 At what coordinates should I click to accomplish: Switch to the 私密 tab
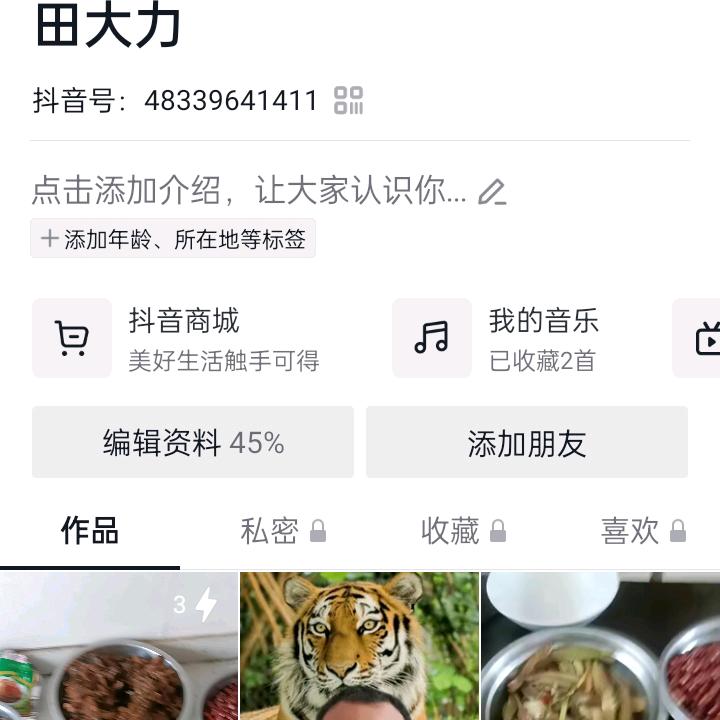(x=282, y=531)
